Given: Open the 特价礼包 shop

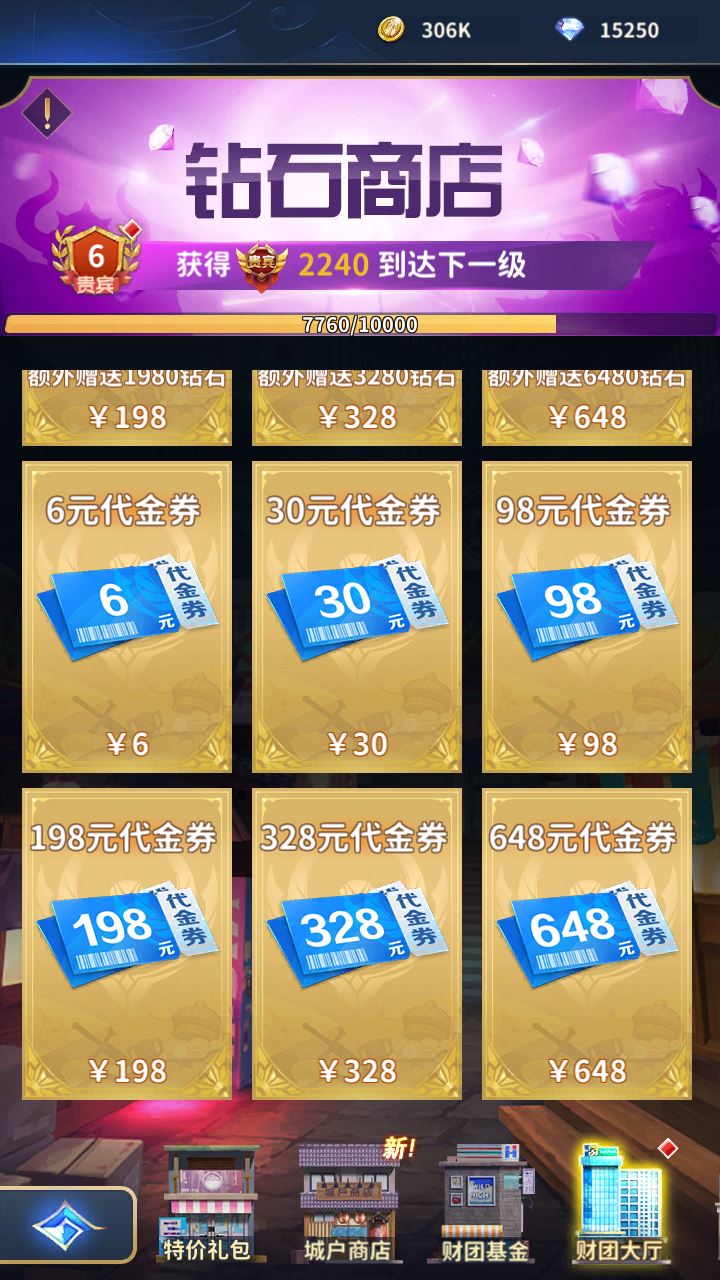Looking at the screenshot, I should (x=205, y=1205).
